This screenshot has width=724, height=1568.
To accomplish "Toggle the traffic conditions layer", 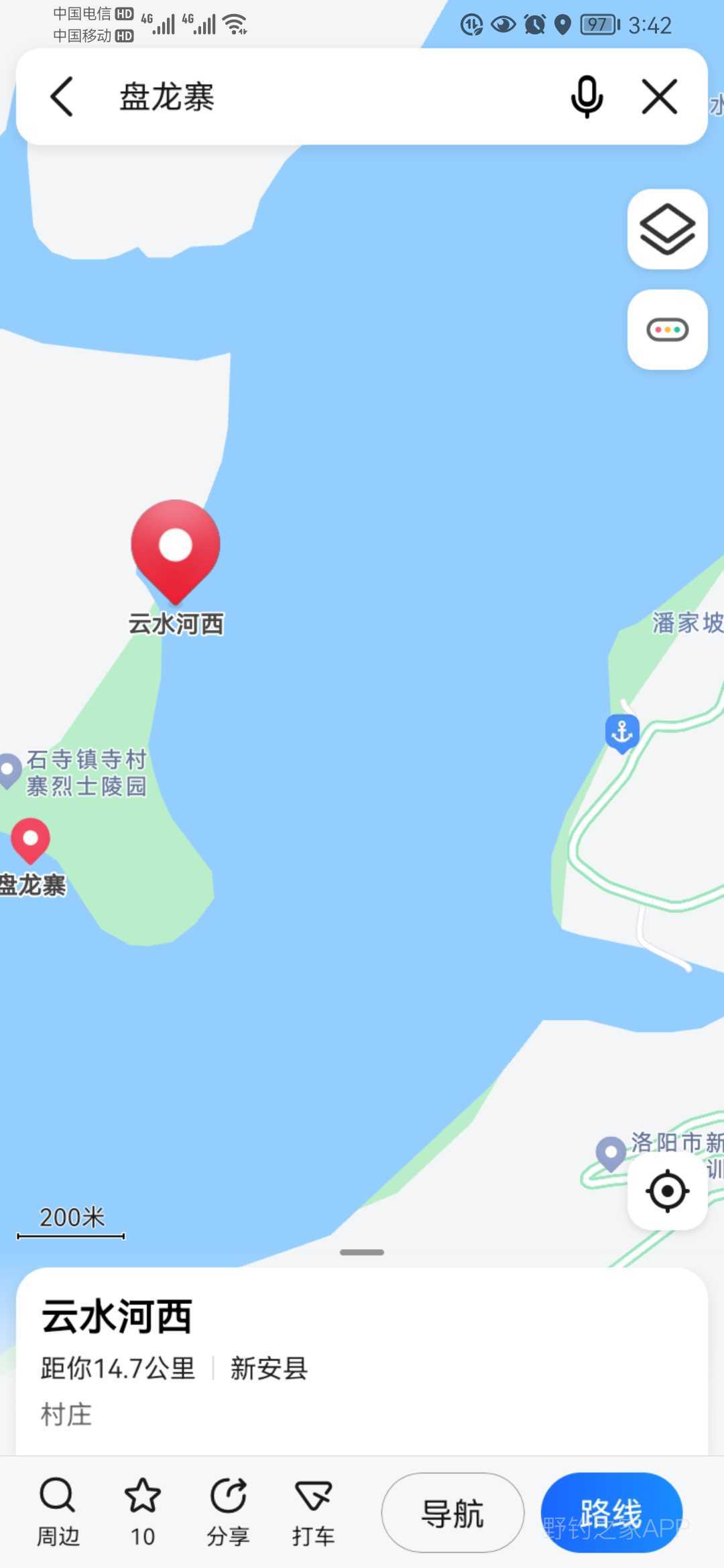I will [667, 330].
